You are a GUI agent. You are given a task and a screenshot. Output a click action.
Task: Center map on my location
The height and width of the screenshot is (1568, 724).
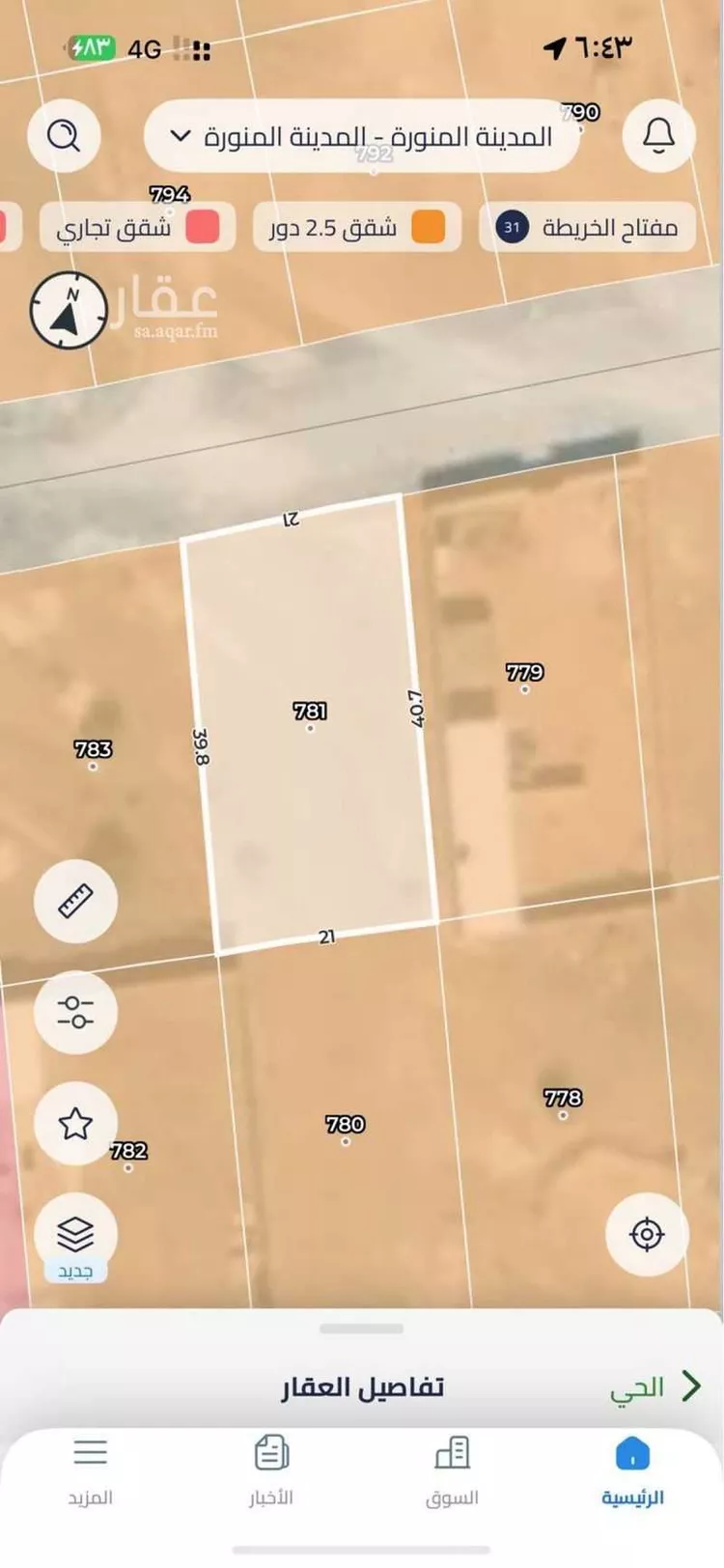point(646,1234)
